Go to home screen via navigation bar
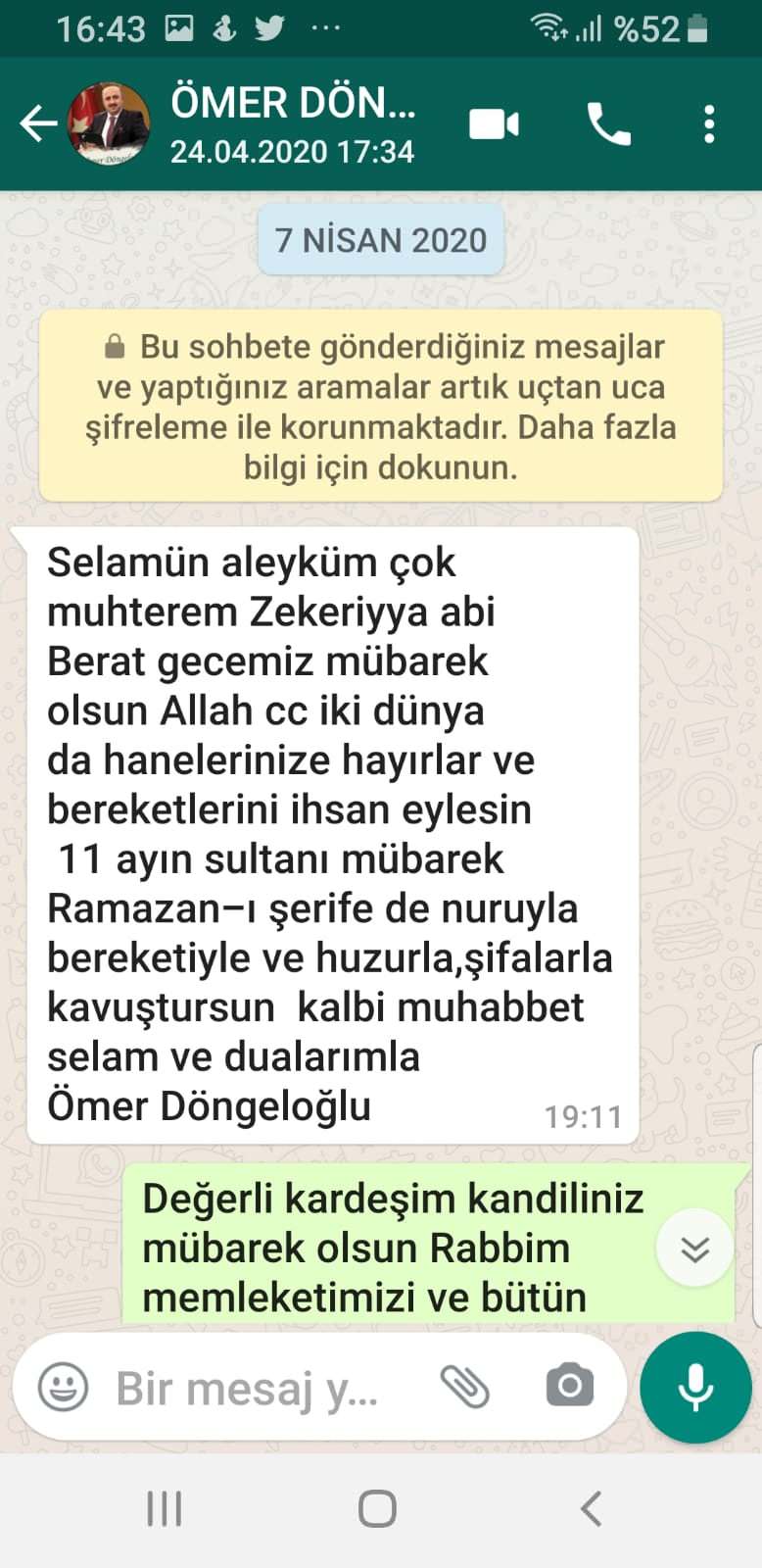The height and width of the screenshot is (1568, 762). click(378, 1509)
